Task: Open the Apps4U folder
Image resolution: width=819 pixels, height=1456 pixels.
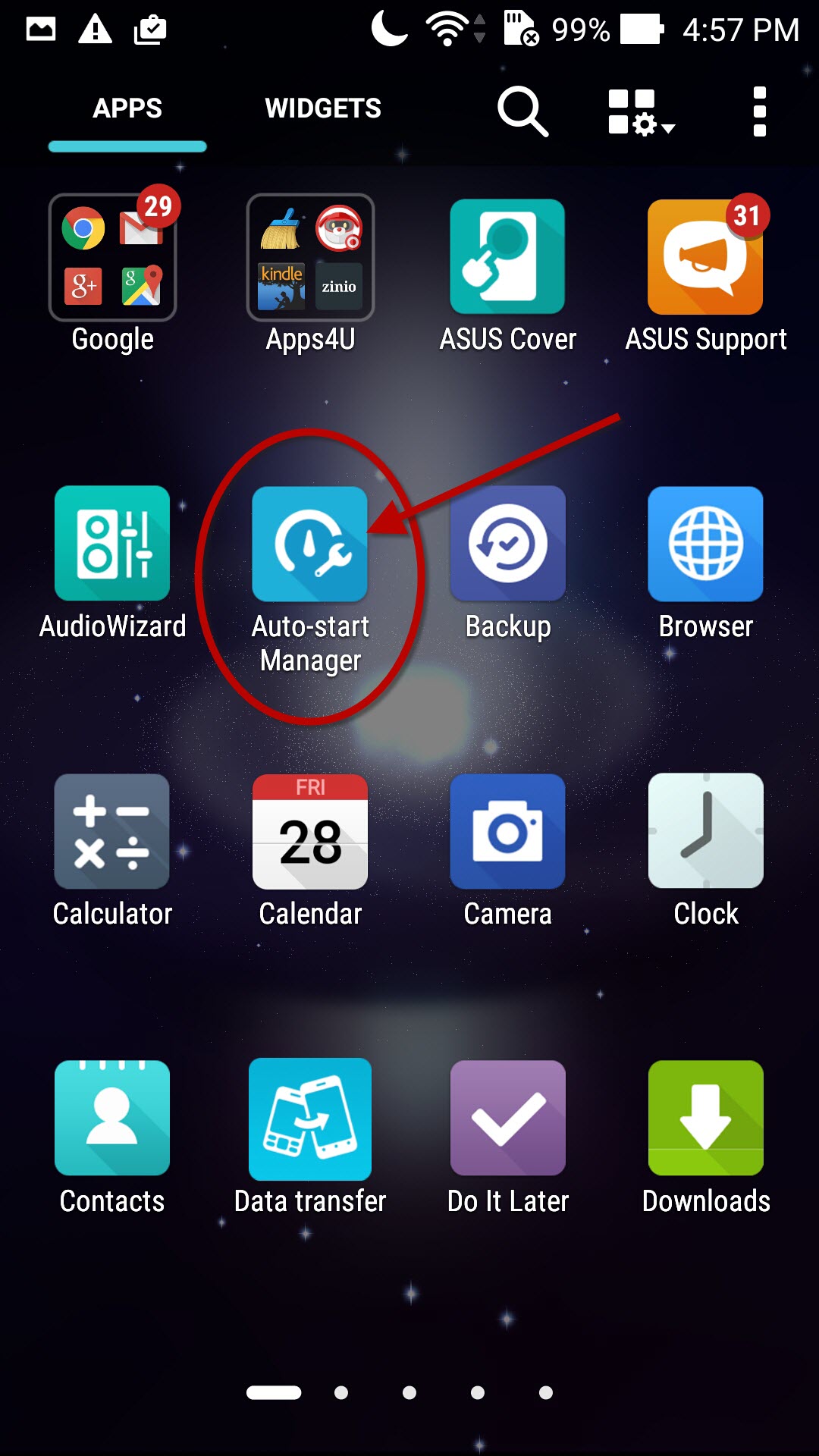Action: point(310,258)
